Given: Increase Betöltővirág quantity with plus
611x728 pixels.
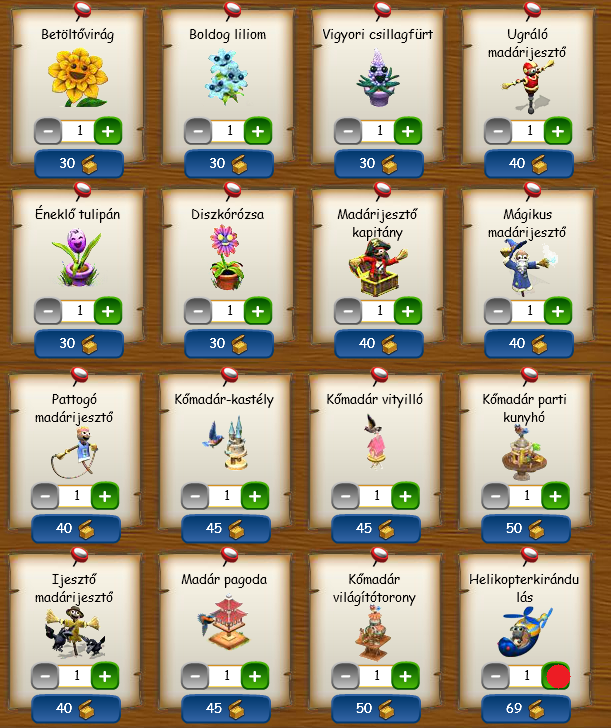Looking at the screenshot, I should (107, 131).
